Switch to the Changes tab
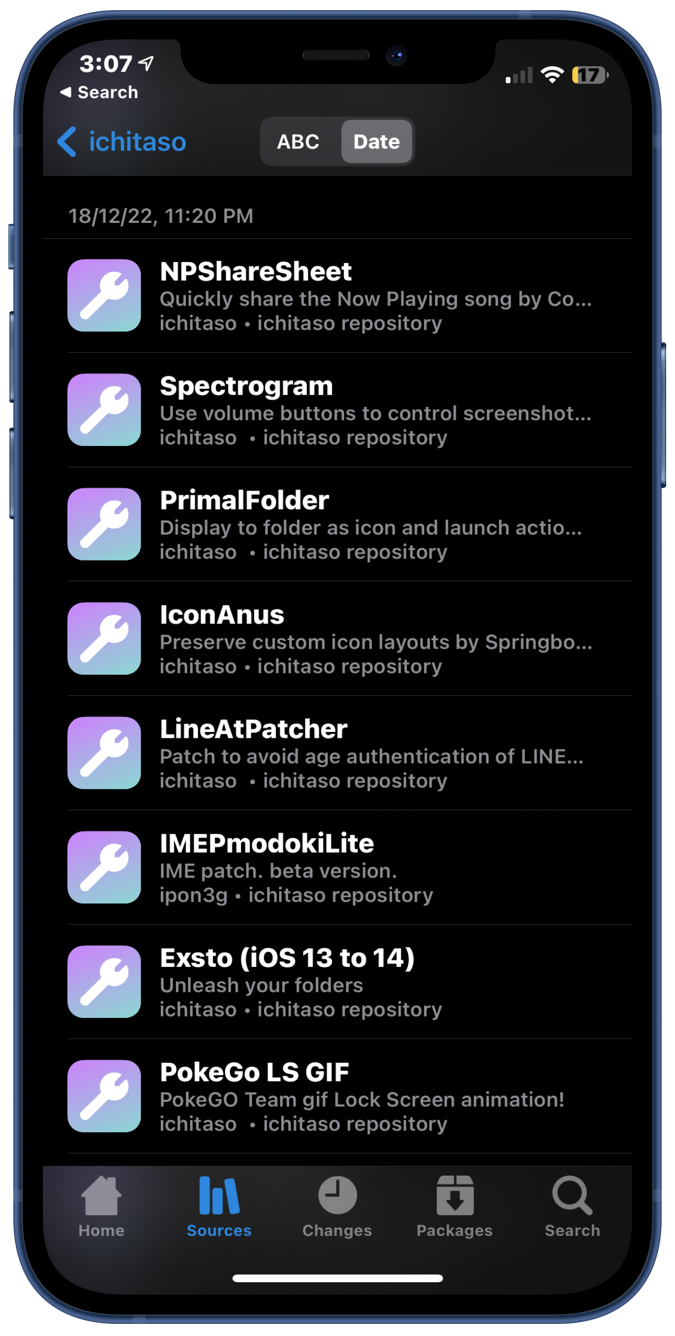The image size is (675, 1336). [x=337, y=1207]
